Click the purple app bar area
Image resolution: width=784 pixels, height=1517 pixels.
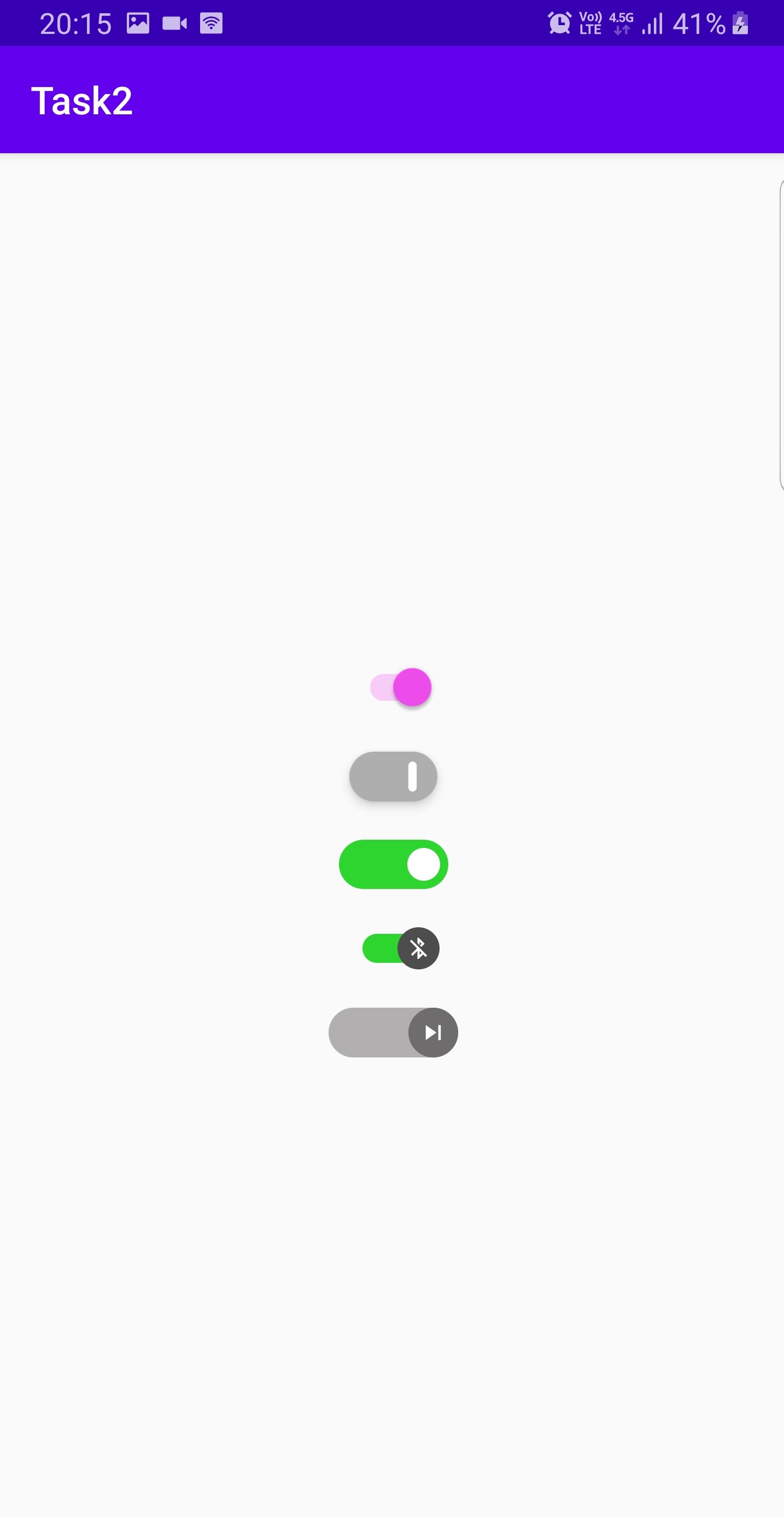point(392,100)
